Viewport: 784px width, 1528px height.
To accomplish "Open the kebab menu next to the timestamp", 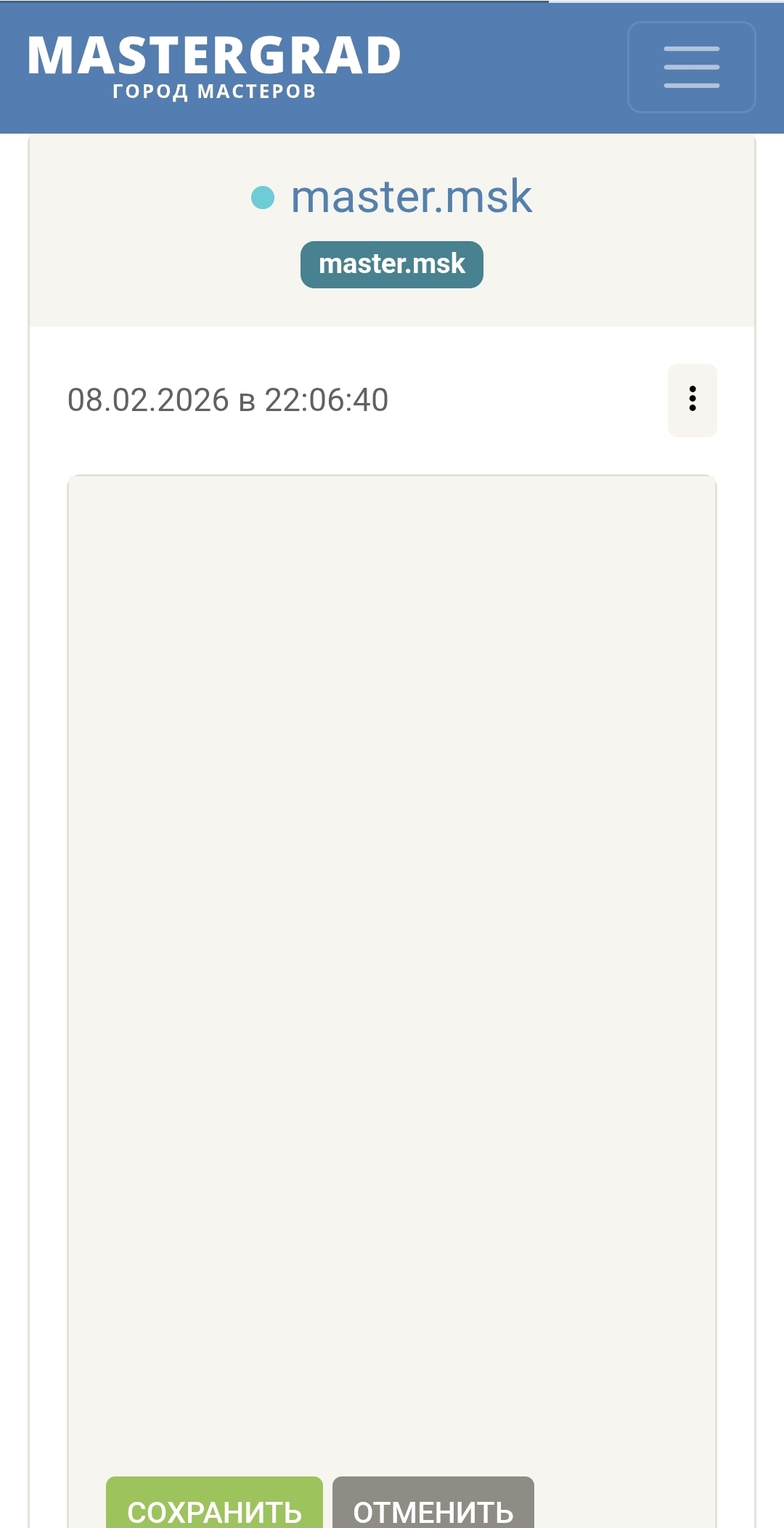I will [692, 400].
